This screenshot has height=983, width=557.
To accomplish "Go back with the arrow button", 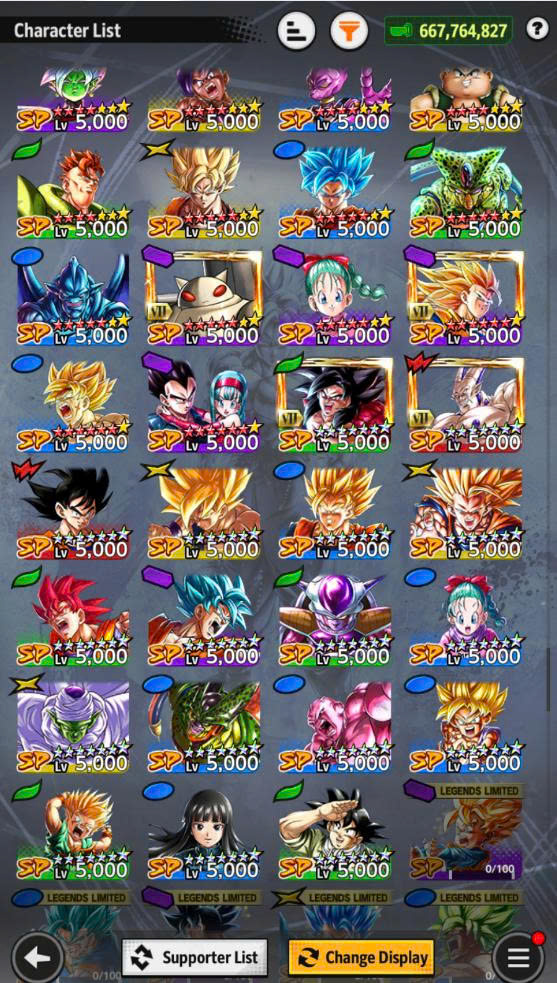I will [x=38, y=957].
